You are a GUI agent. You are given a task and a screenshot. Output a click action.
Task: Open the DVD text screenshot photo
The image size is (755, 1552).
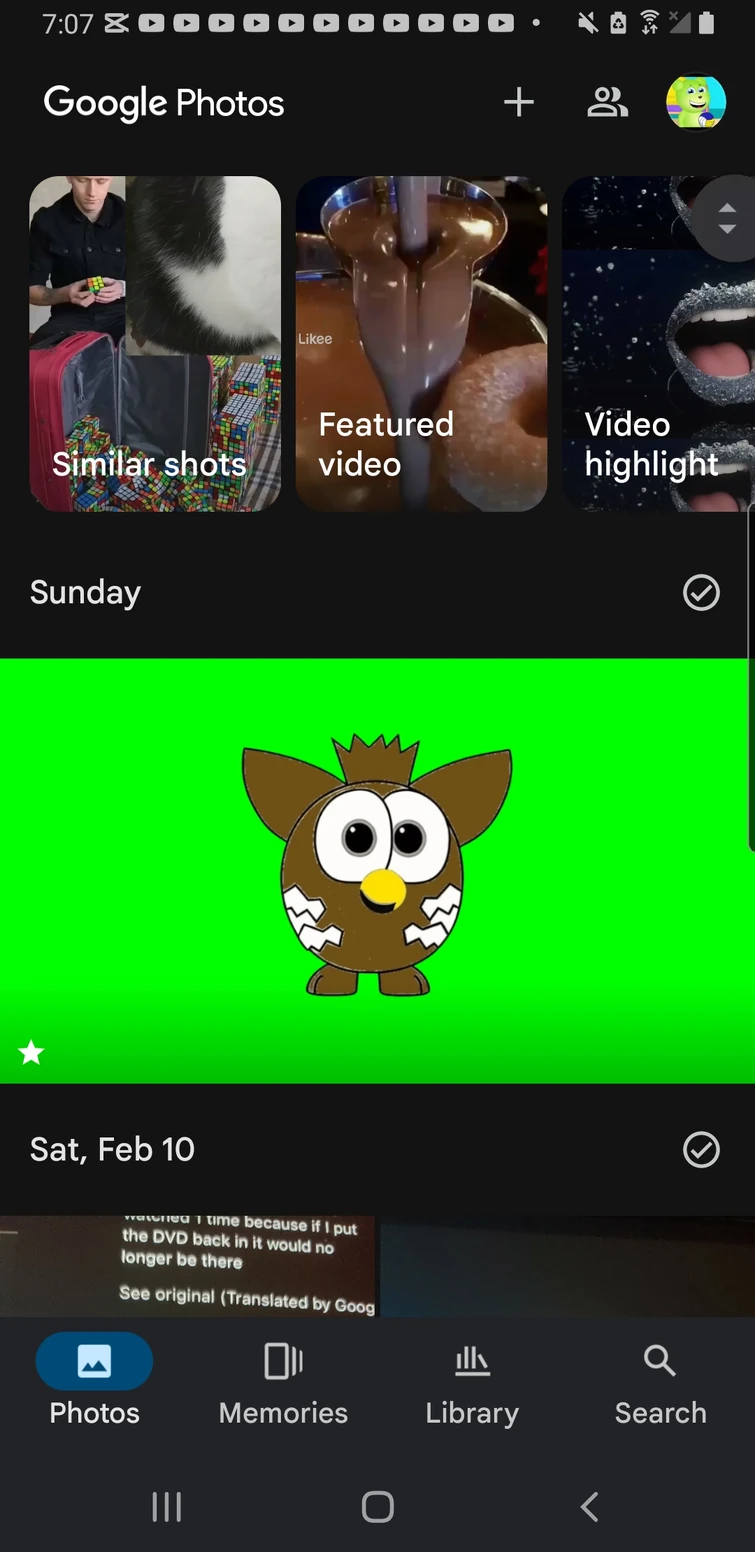[x=188, y=1265]
